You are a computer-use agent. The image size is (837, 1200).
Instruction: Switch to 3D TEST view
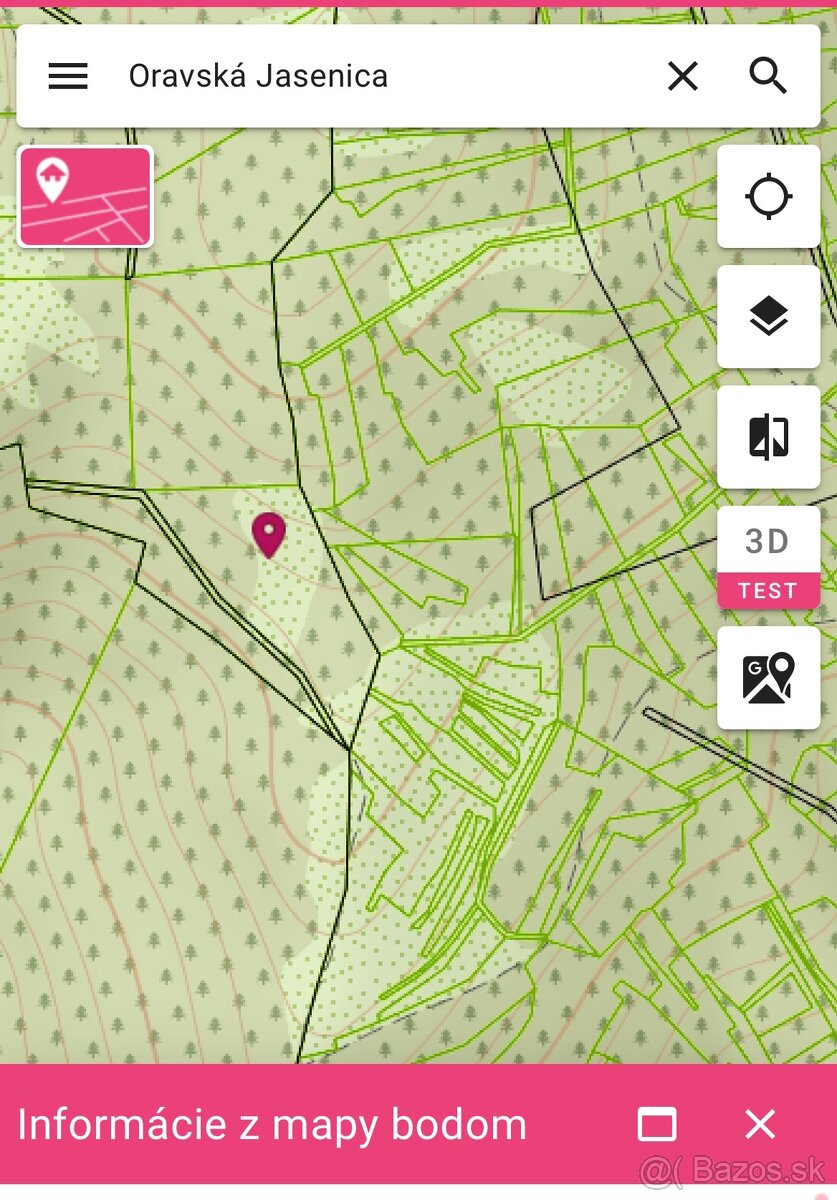point(768,558)
